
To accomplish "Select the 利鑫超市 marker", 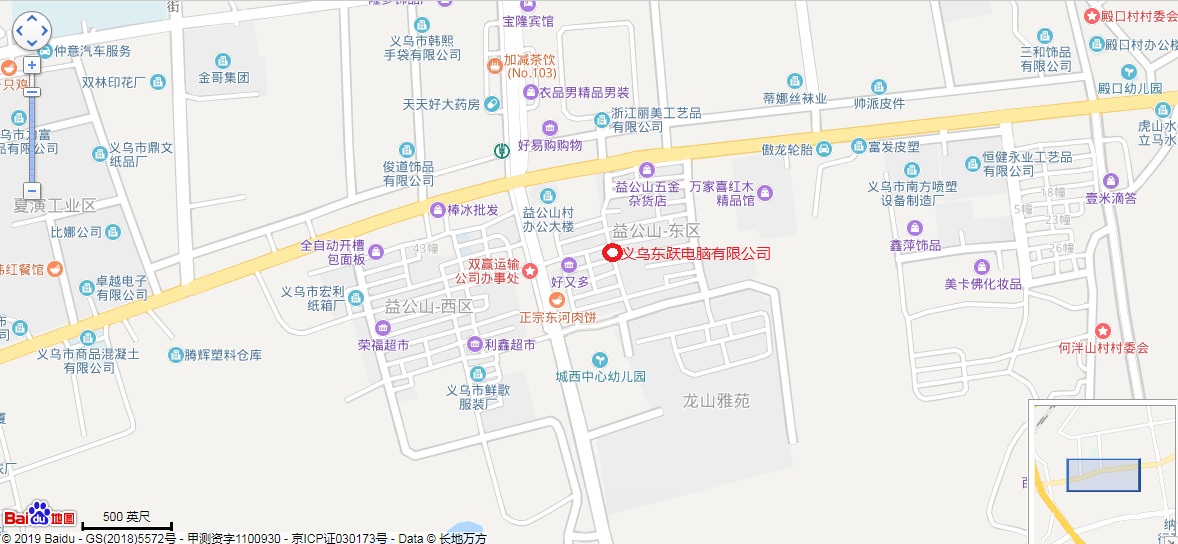I will coord(475,344).
